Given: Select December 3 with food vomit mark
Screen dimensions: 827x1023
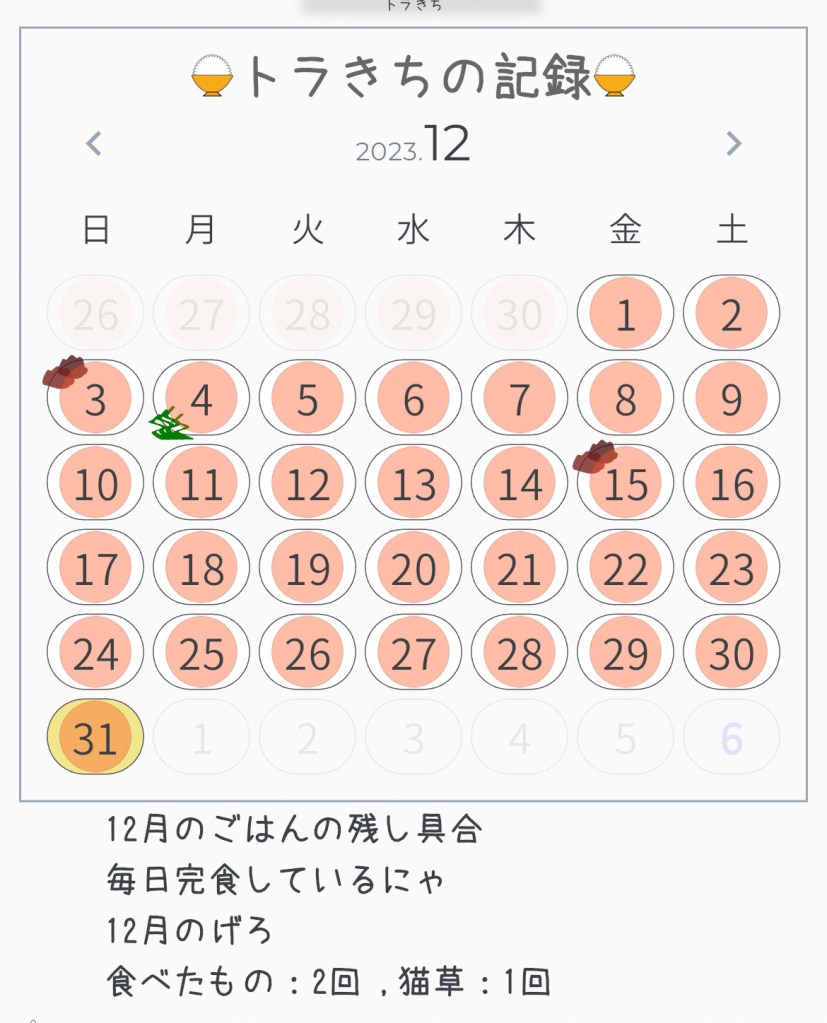Looking at the screenshot, I should point(96,399).
